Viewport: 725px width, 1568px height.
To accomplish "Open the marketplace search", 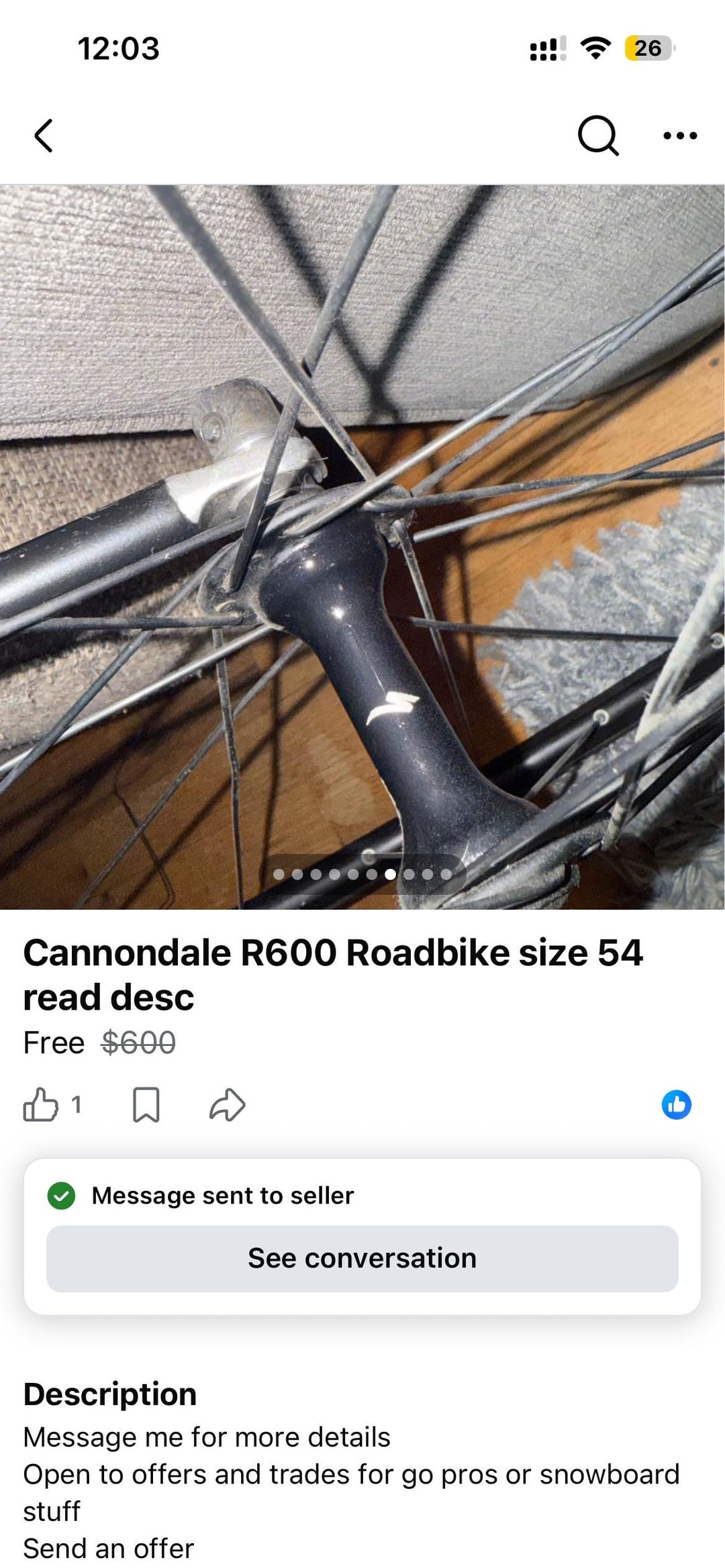I will click(x=597, y=136).
